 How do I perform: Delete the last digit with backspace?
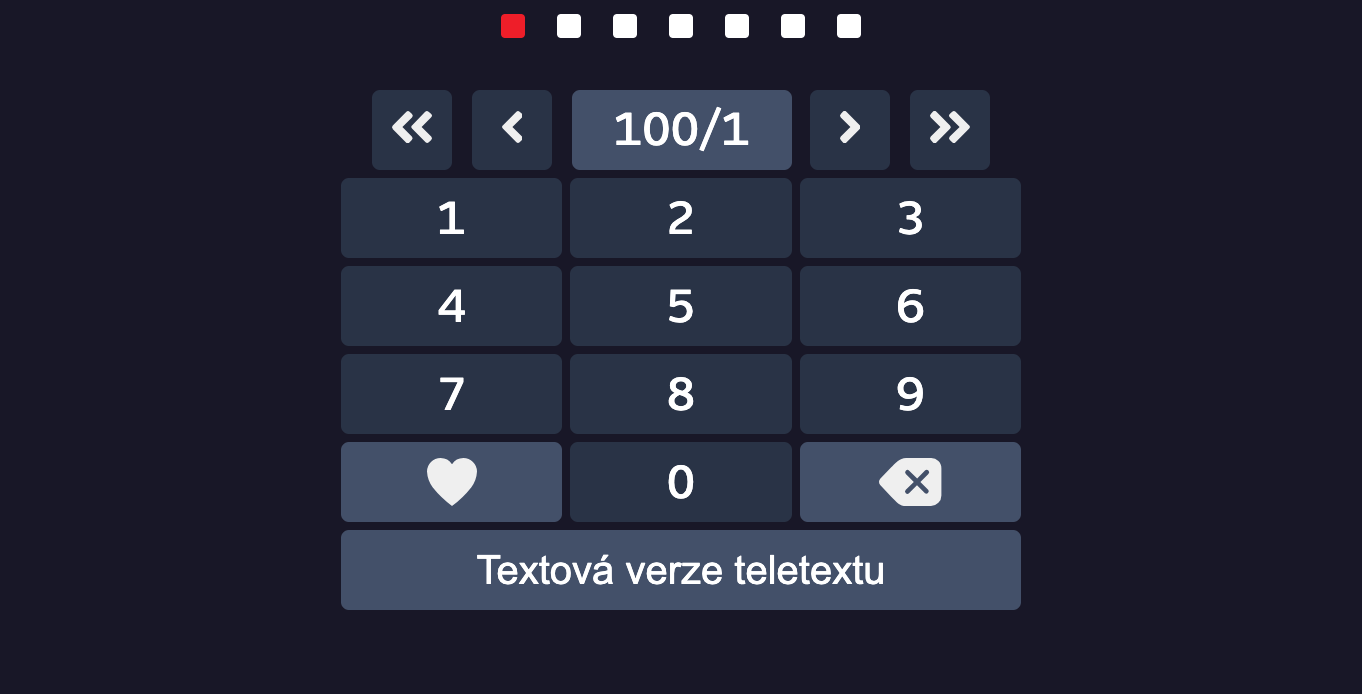coord(910,482)
